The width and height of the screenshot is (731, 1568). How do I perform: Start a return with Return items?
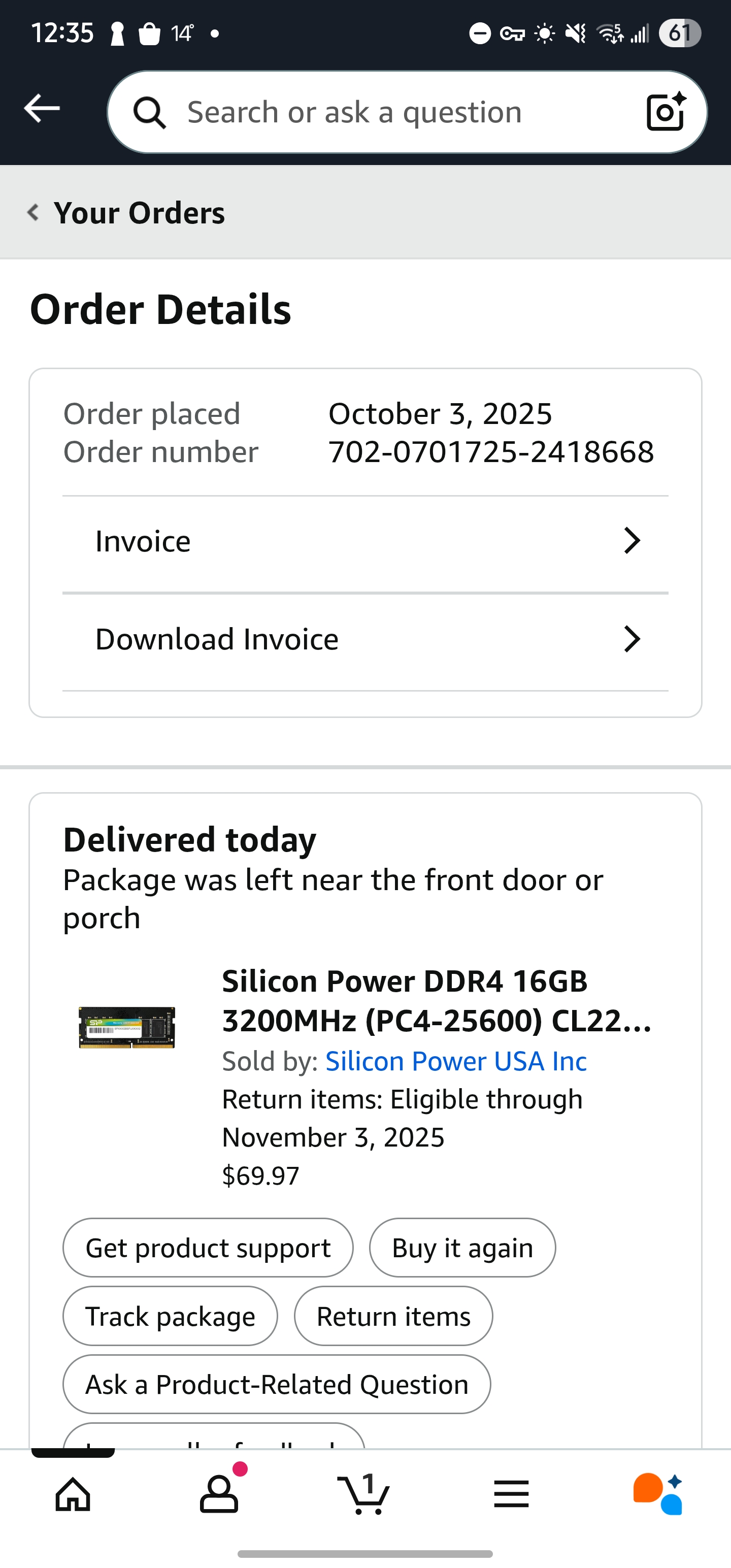click(393, 1316)
